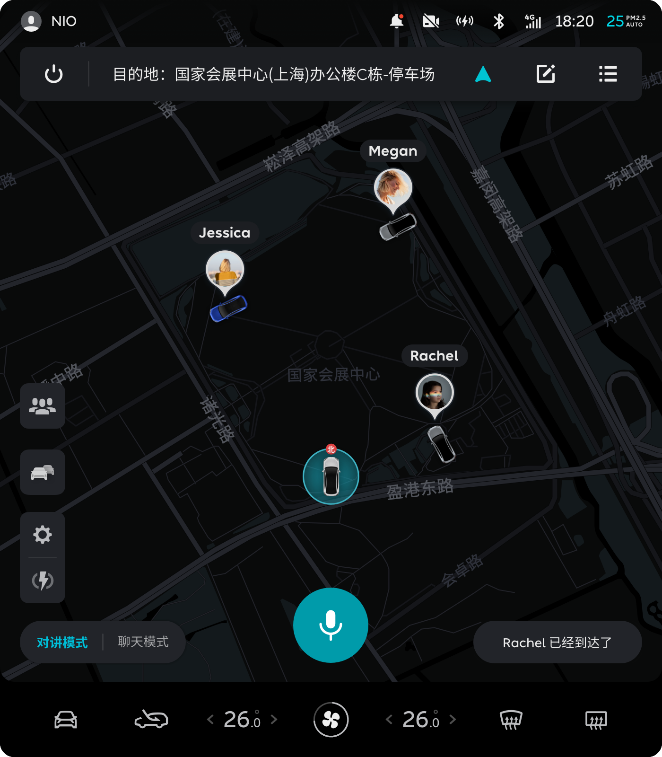Open the gear settings icon
662x757 pixels.
tap(42, 535)
